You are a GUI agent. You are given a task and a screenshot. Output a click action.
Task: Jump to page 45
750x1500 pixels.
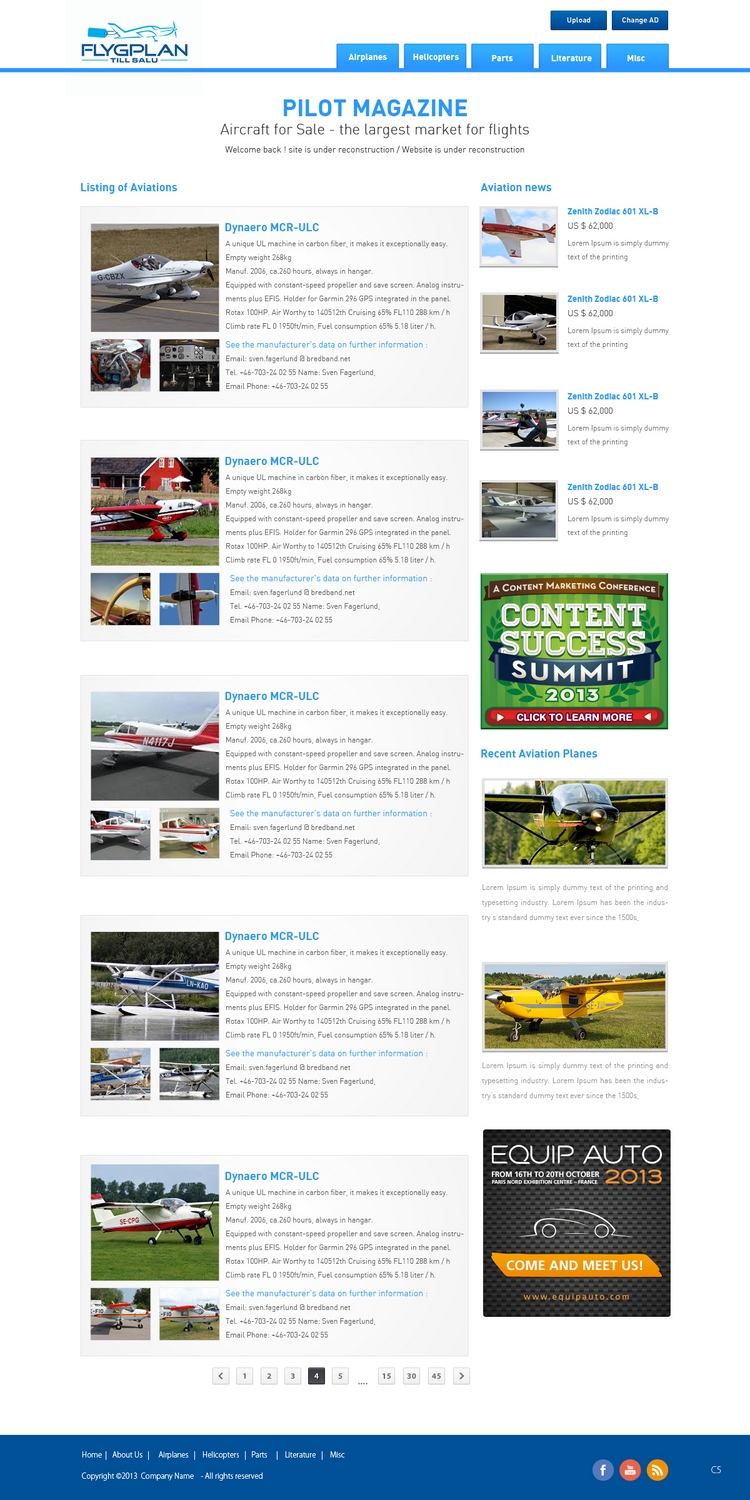pos(436,1376)
